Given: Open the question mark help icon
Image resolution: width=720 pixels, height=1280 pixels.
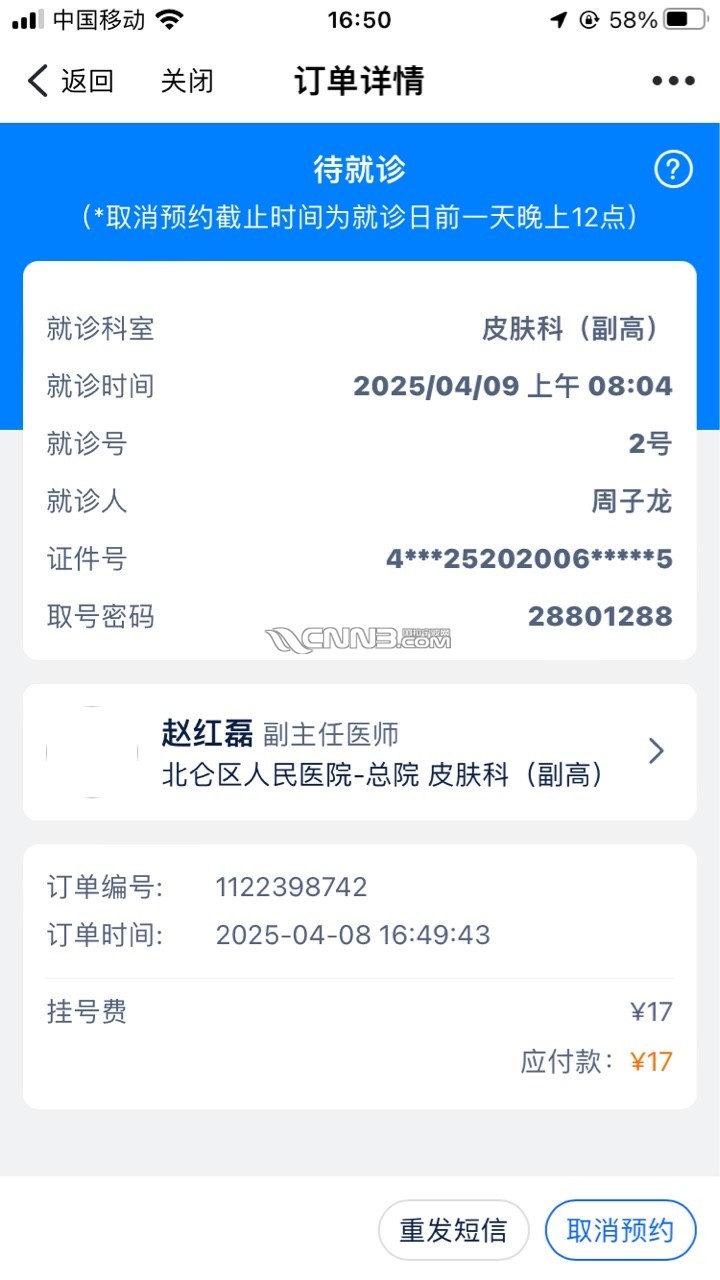Looking at the screenshot, I should tap(673, 169).
